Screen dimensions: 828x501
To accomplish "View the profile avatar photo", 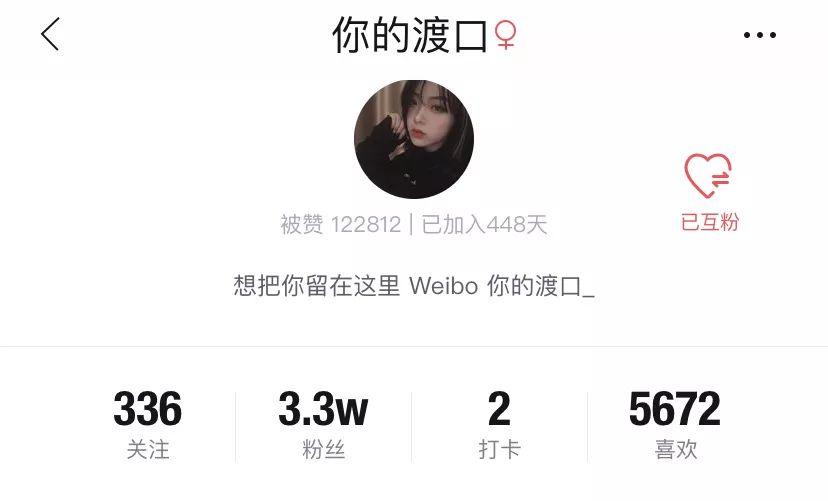I will click(414, 139).
